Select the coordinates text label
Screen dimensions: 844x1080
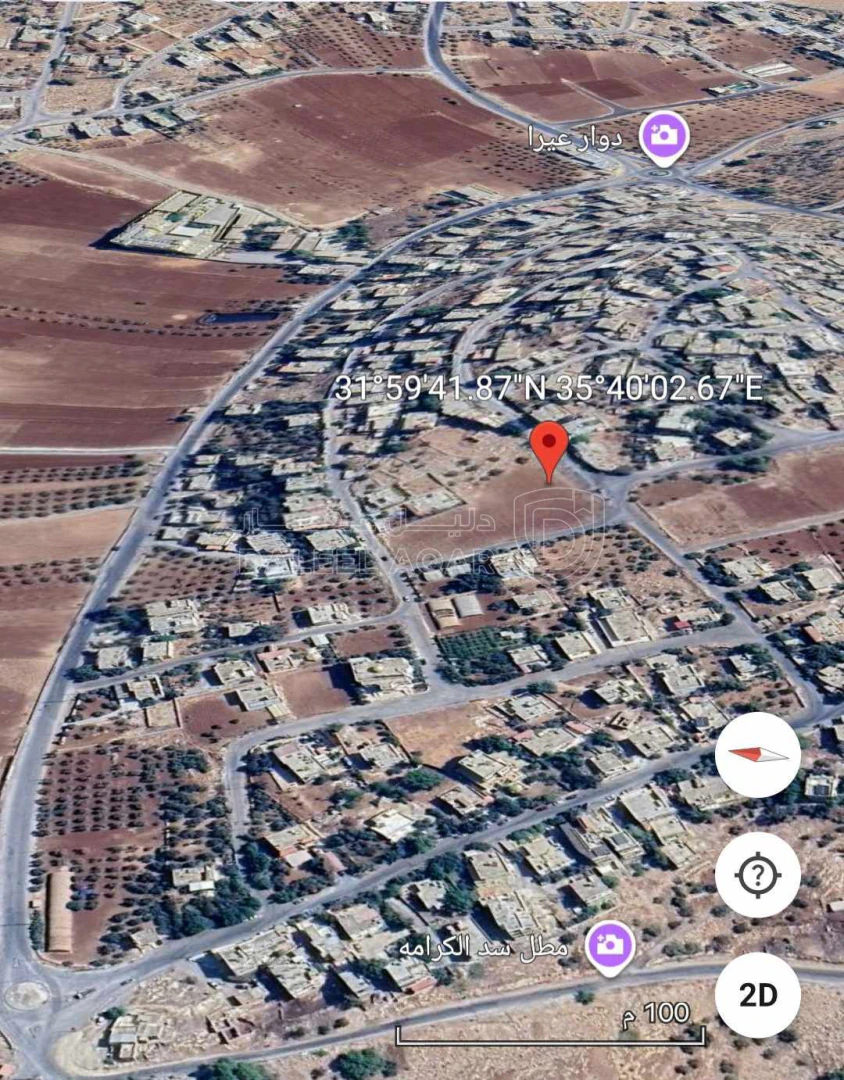point(548,385)
